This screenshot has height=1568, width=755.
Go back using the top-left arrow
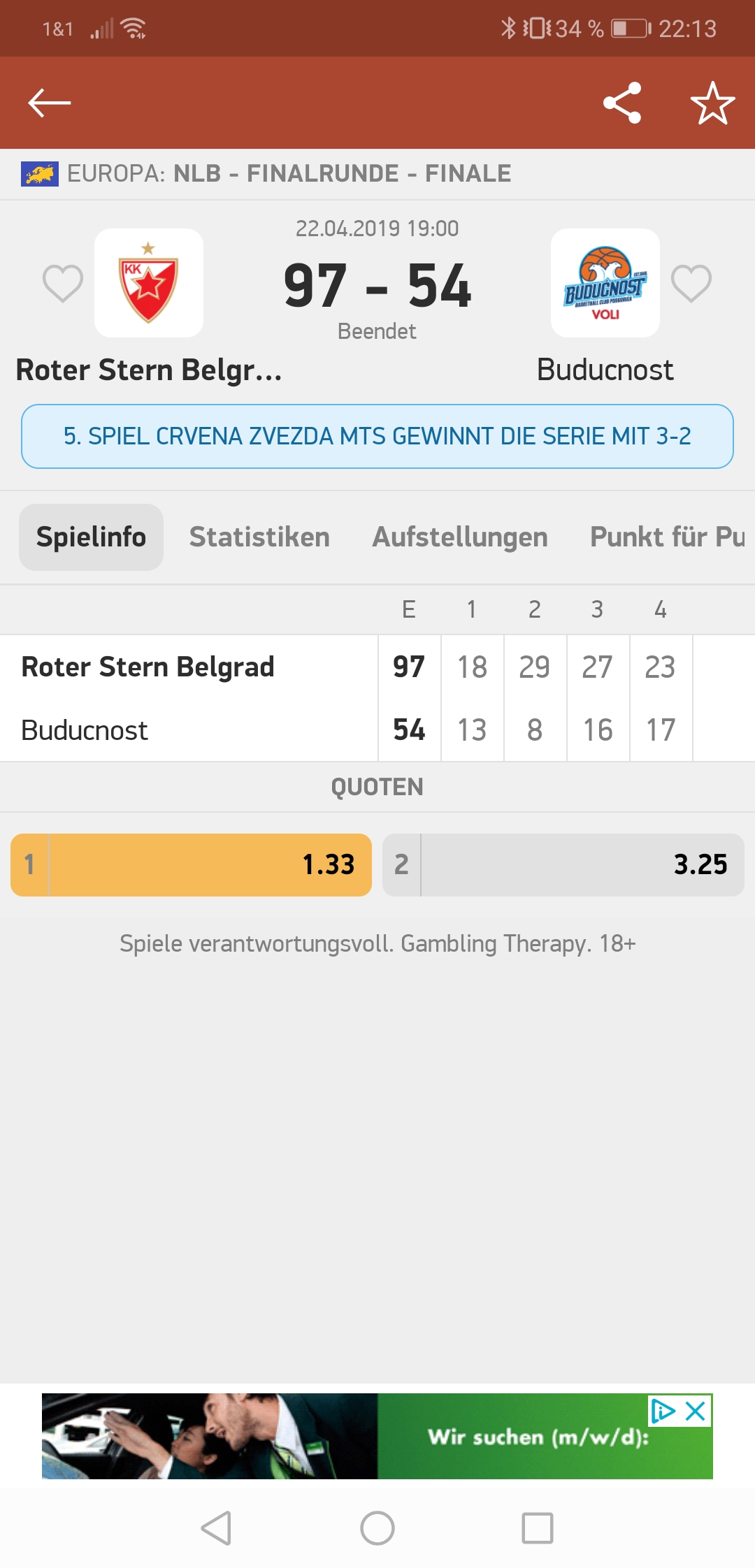49,103
